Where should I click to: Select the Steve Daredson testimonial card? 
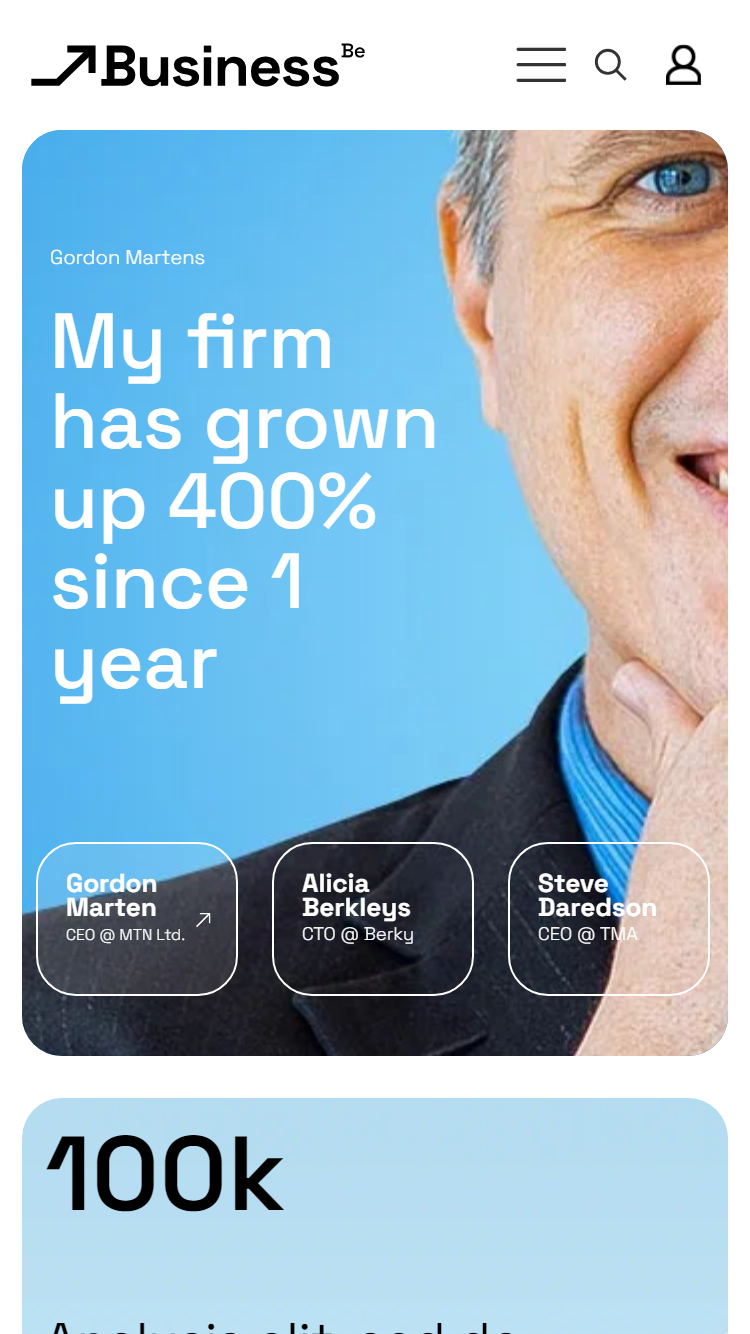click(x=609, y=919)
